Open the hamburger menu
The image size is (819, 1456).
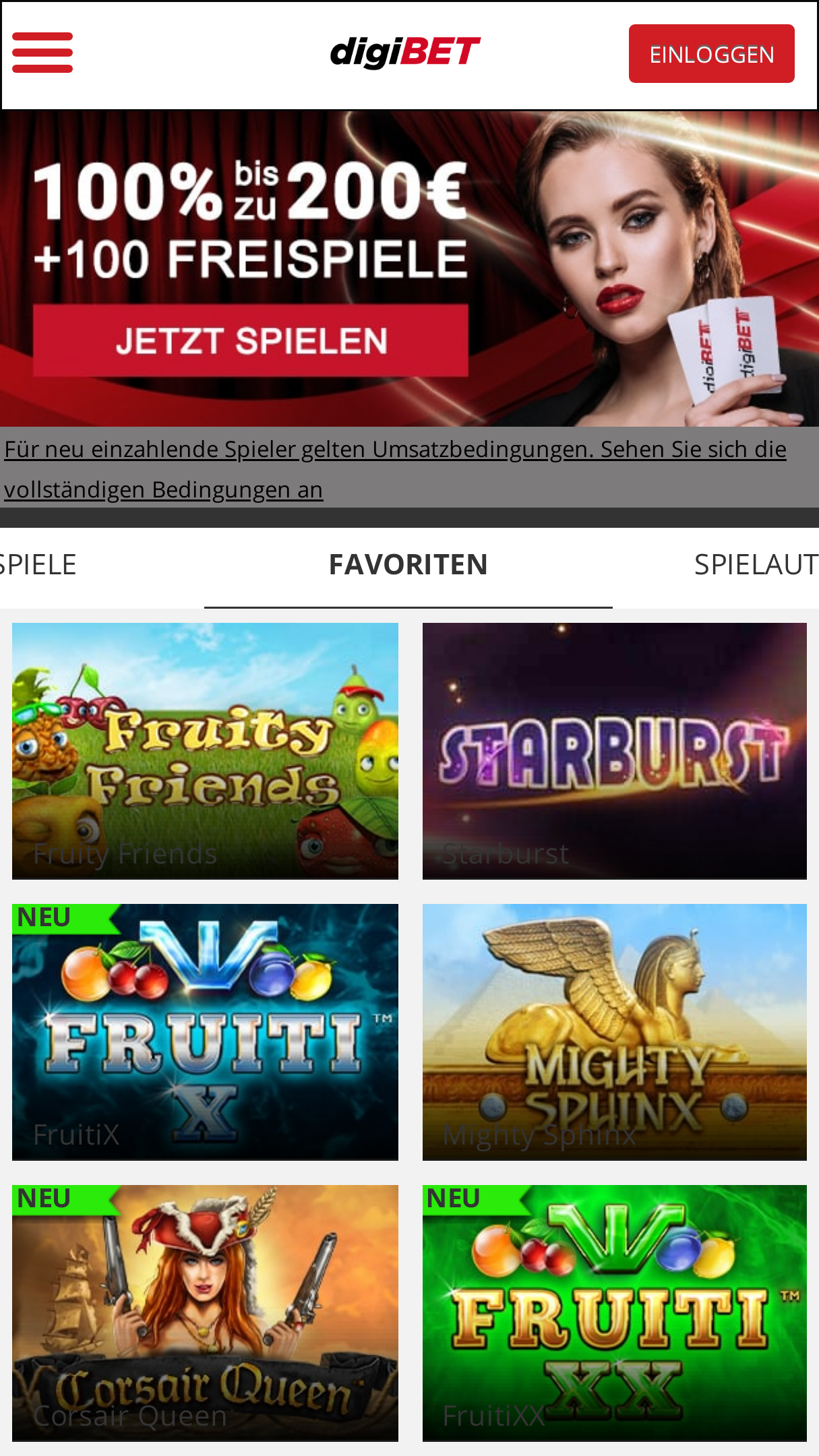click(42, 53)
